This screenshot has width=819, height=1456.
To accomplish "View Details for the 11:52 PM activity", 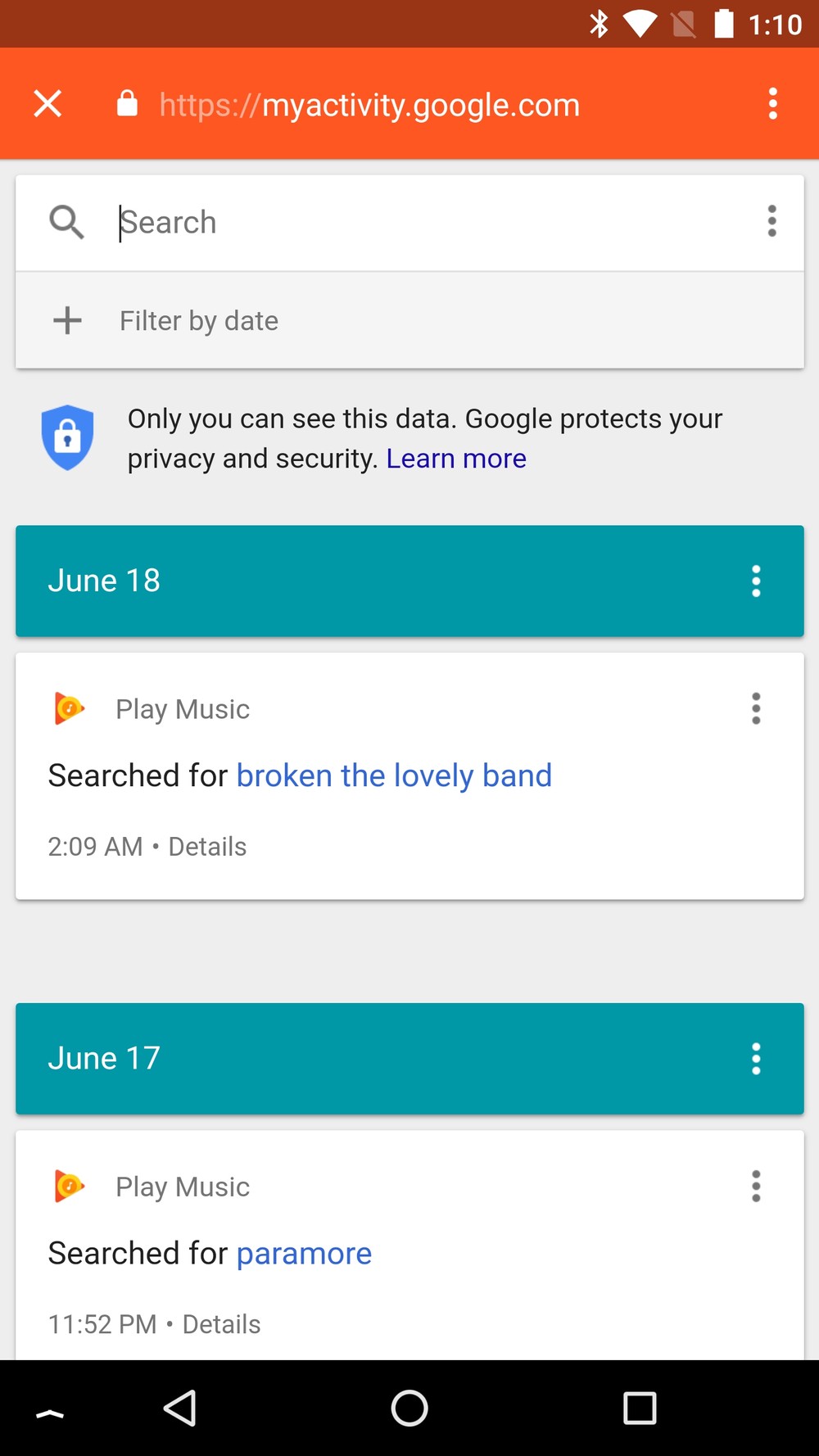I will point(221,1324).
